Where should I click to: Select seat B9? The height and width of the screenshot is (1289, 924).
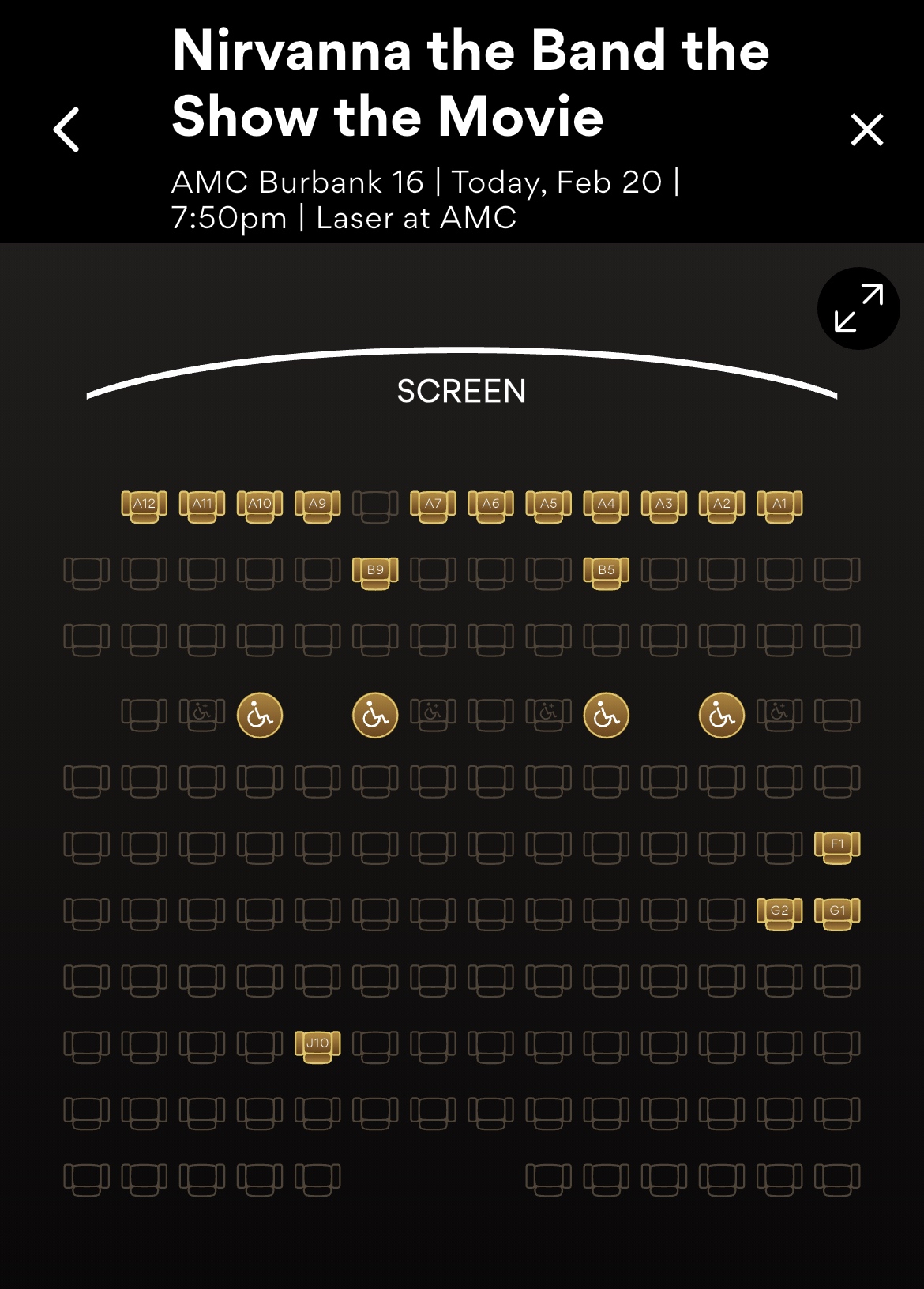coord(375,572)
